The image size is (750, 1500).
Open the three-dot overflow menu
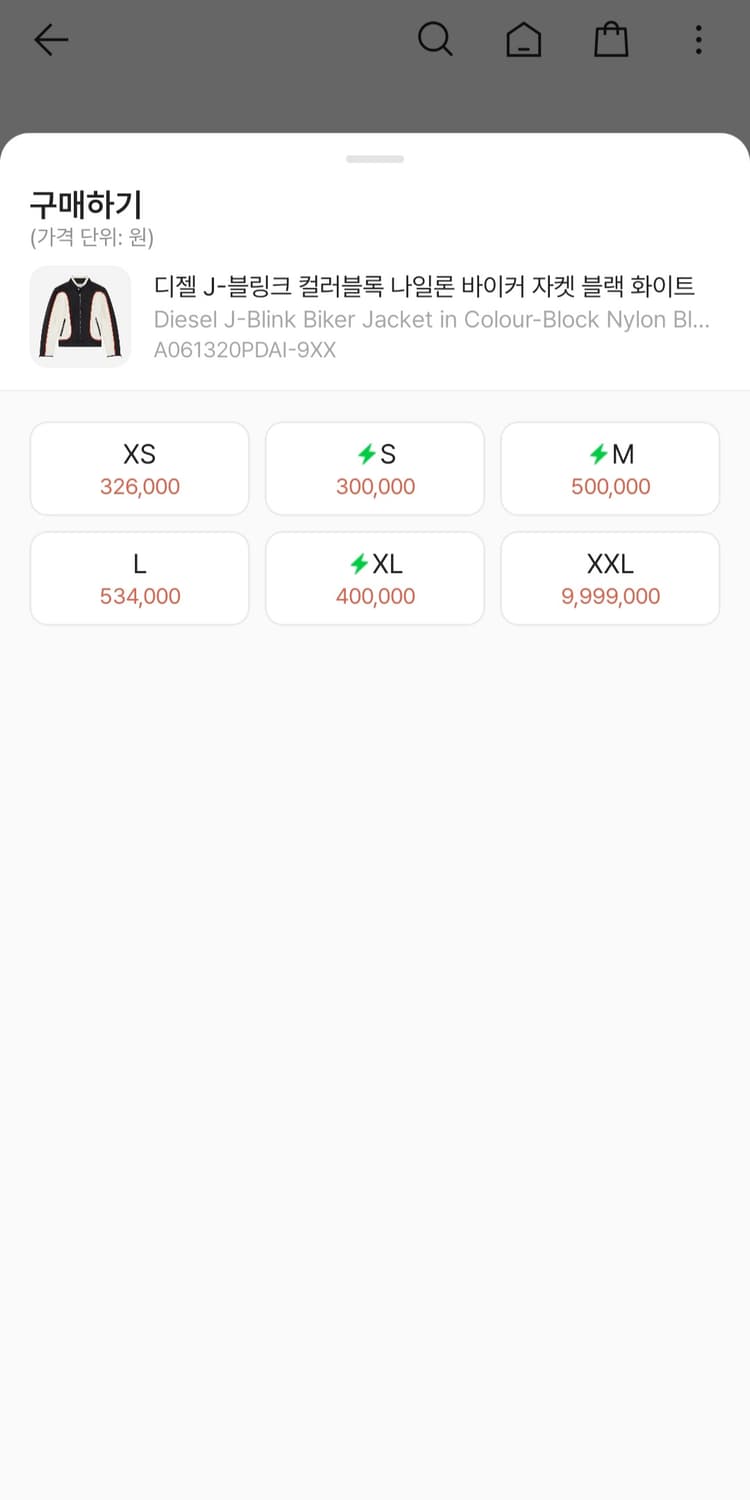698,40
